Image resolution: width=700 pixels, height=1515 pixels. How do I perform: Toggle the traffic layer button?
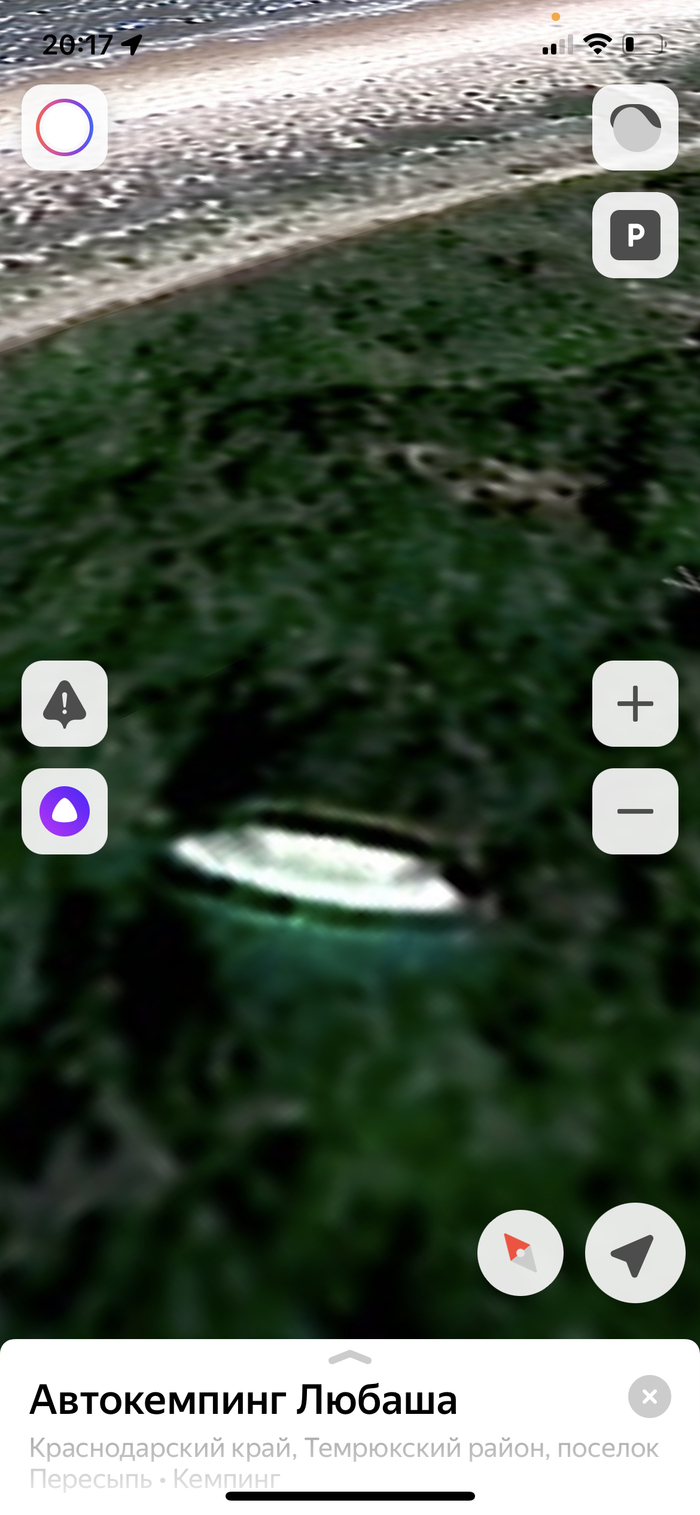coord(635,127)
